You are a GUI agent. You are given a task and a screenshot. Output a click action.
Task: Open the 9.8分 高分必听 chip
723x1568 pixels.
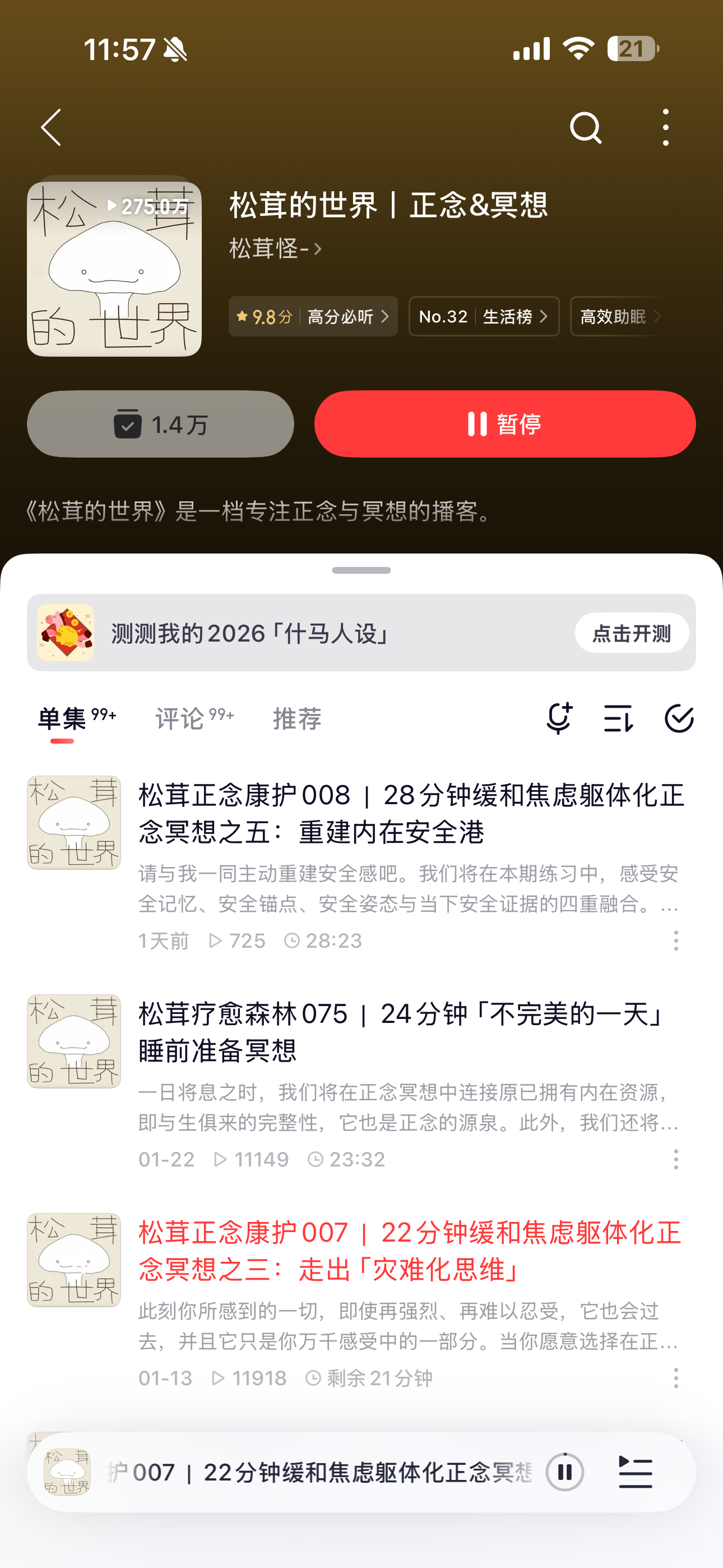(x=313, y=316)
